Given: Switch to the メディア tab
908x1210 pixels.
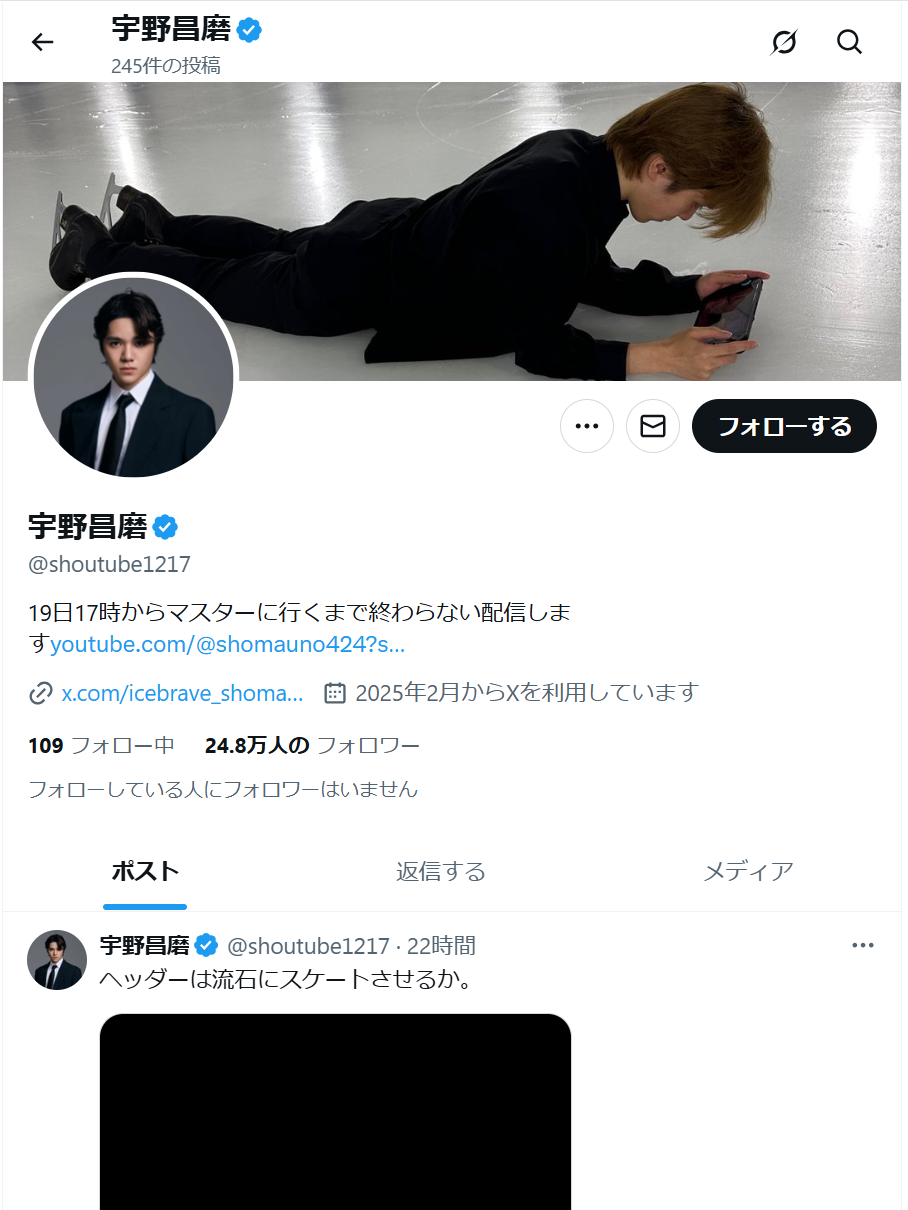Looking at the screenshot, I should 748,871.
